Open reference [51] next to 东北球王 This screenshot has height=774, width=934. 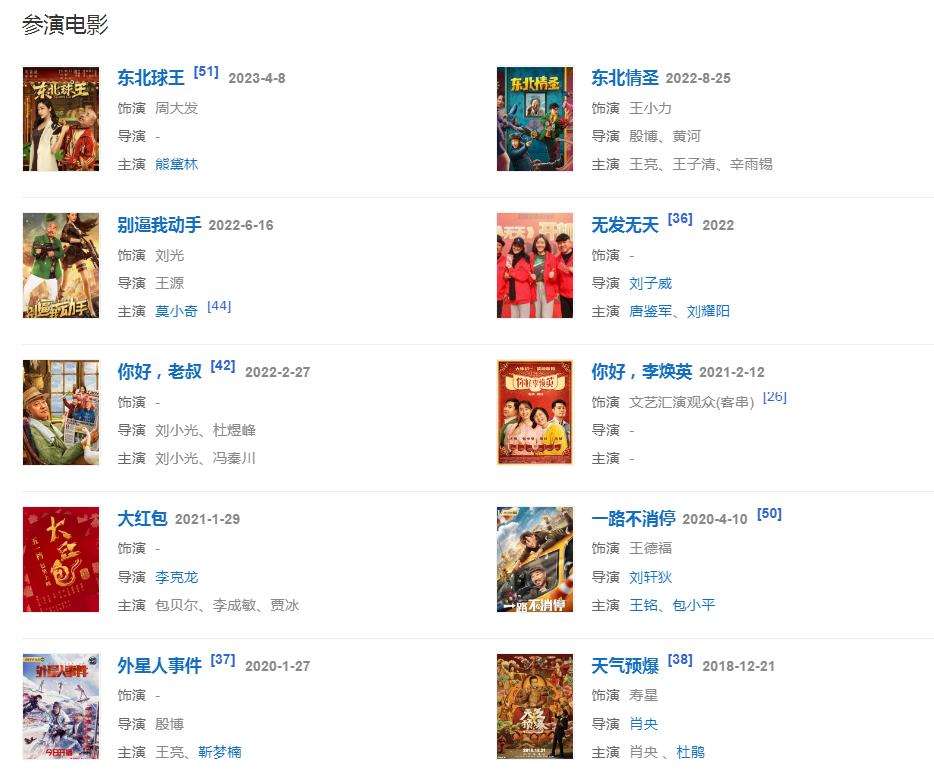206,72
